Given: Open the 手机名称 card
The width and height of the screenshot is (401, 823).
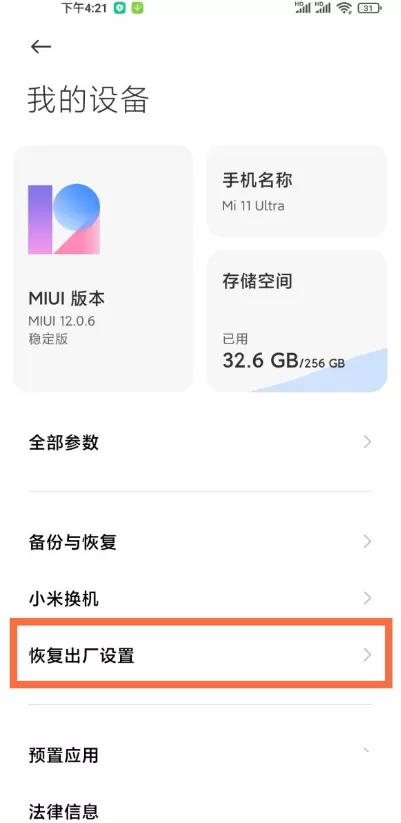Looking at the screenshot, I should (x=297, y=191).
